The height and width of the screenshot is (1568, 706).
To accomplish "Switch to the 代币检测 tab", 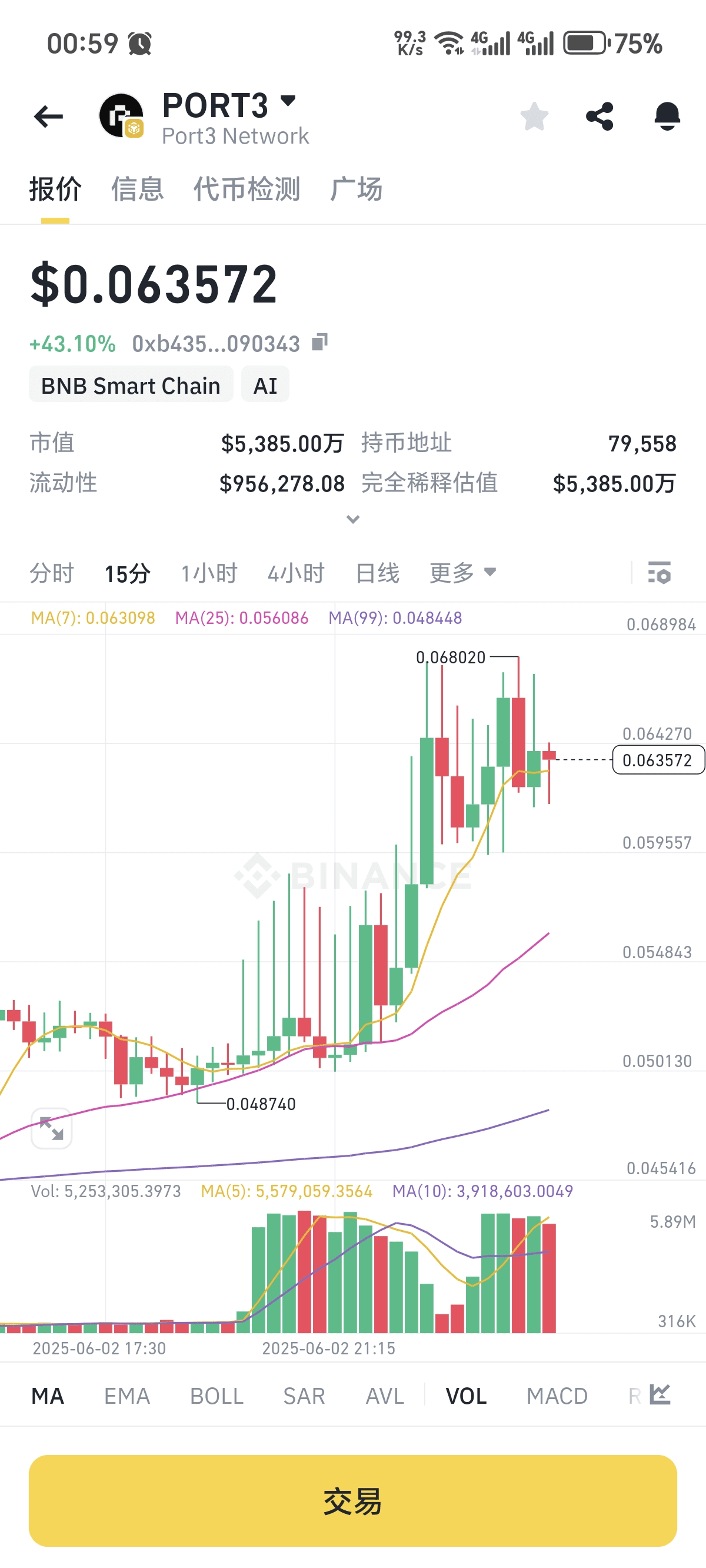I will click(x=247, y=190).
